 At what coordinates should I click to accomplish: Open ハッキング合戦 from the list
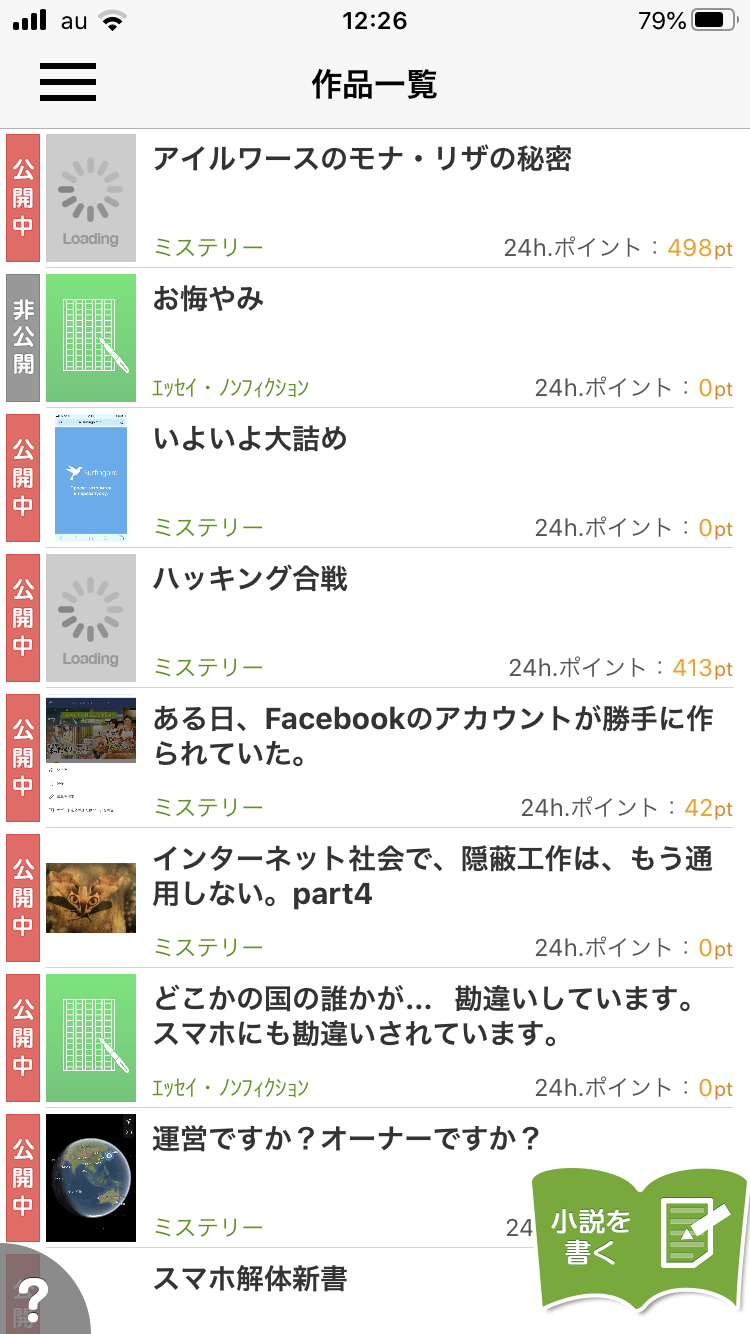point(250,579)
